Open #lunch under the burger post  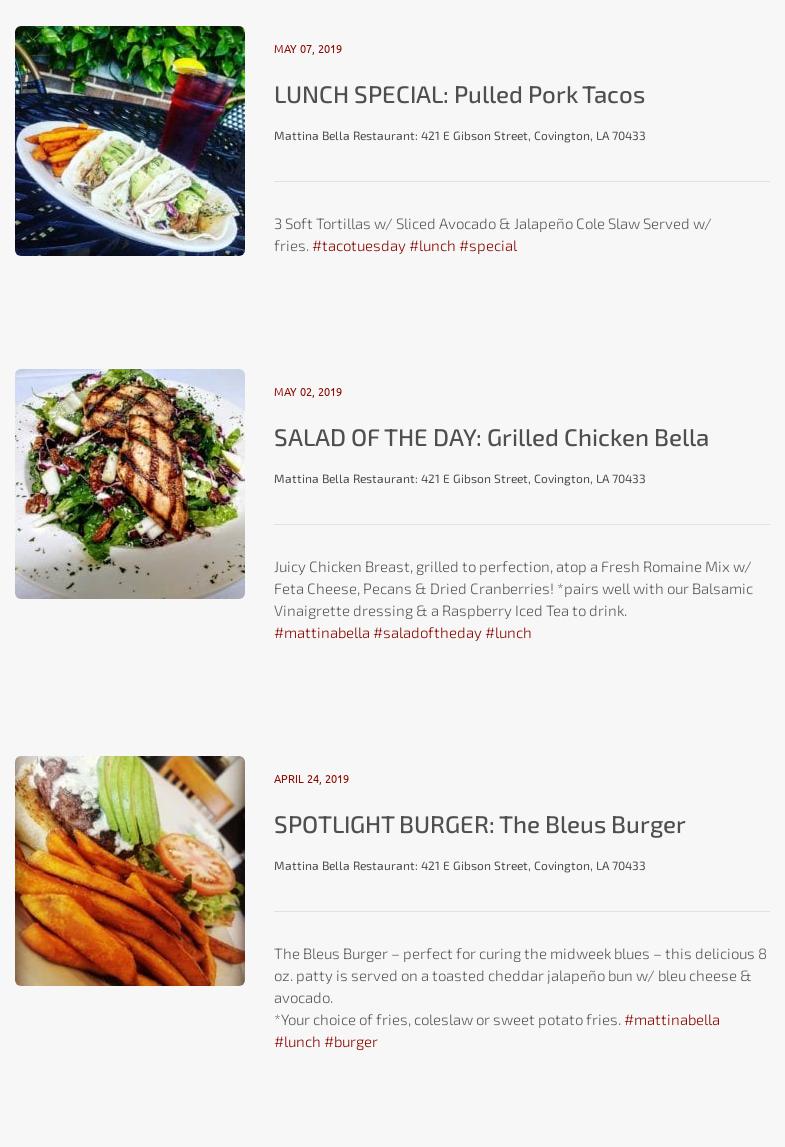(297, 1042)
